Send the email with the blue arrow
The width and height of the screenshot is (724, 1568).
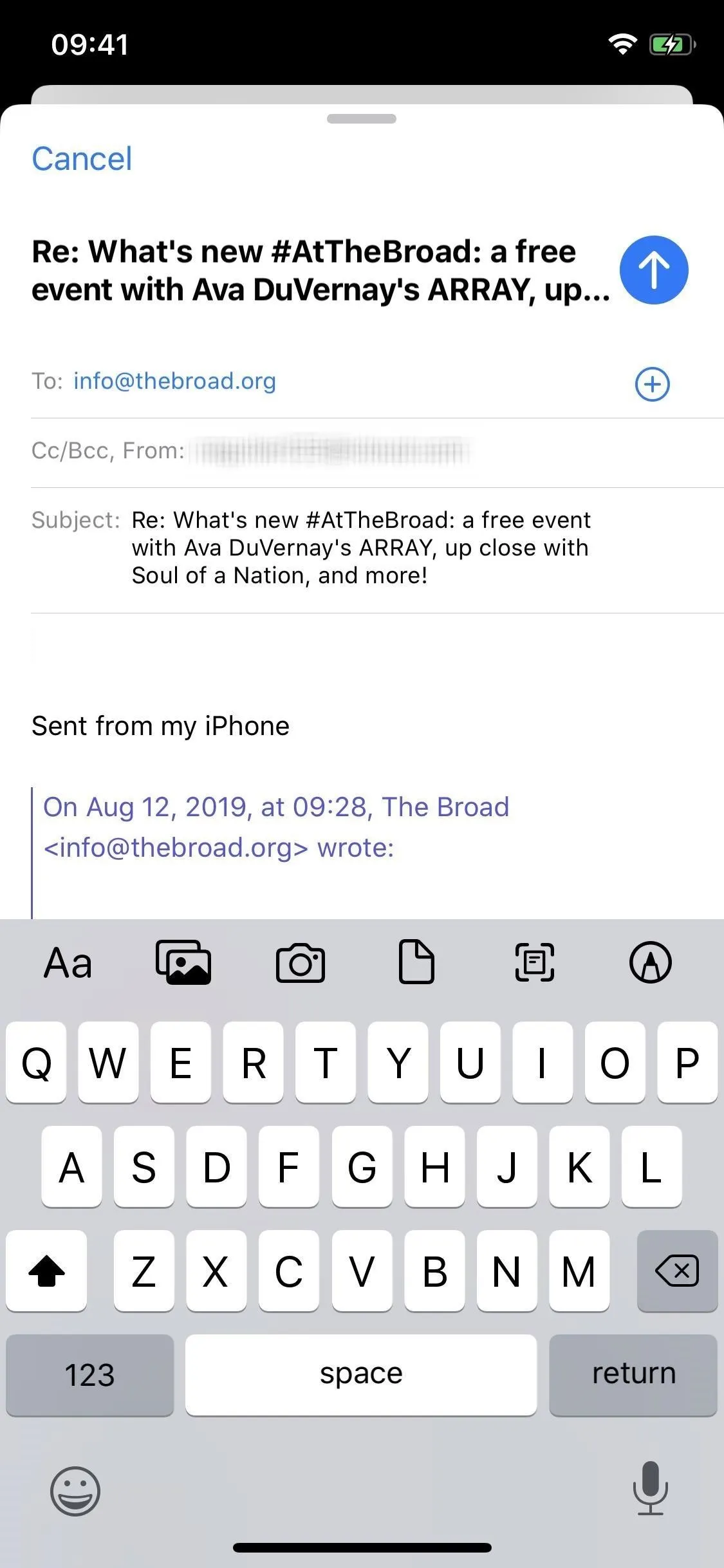(x=654, y=270)
